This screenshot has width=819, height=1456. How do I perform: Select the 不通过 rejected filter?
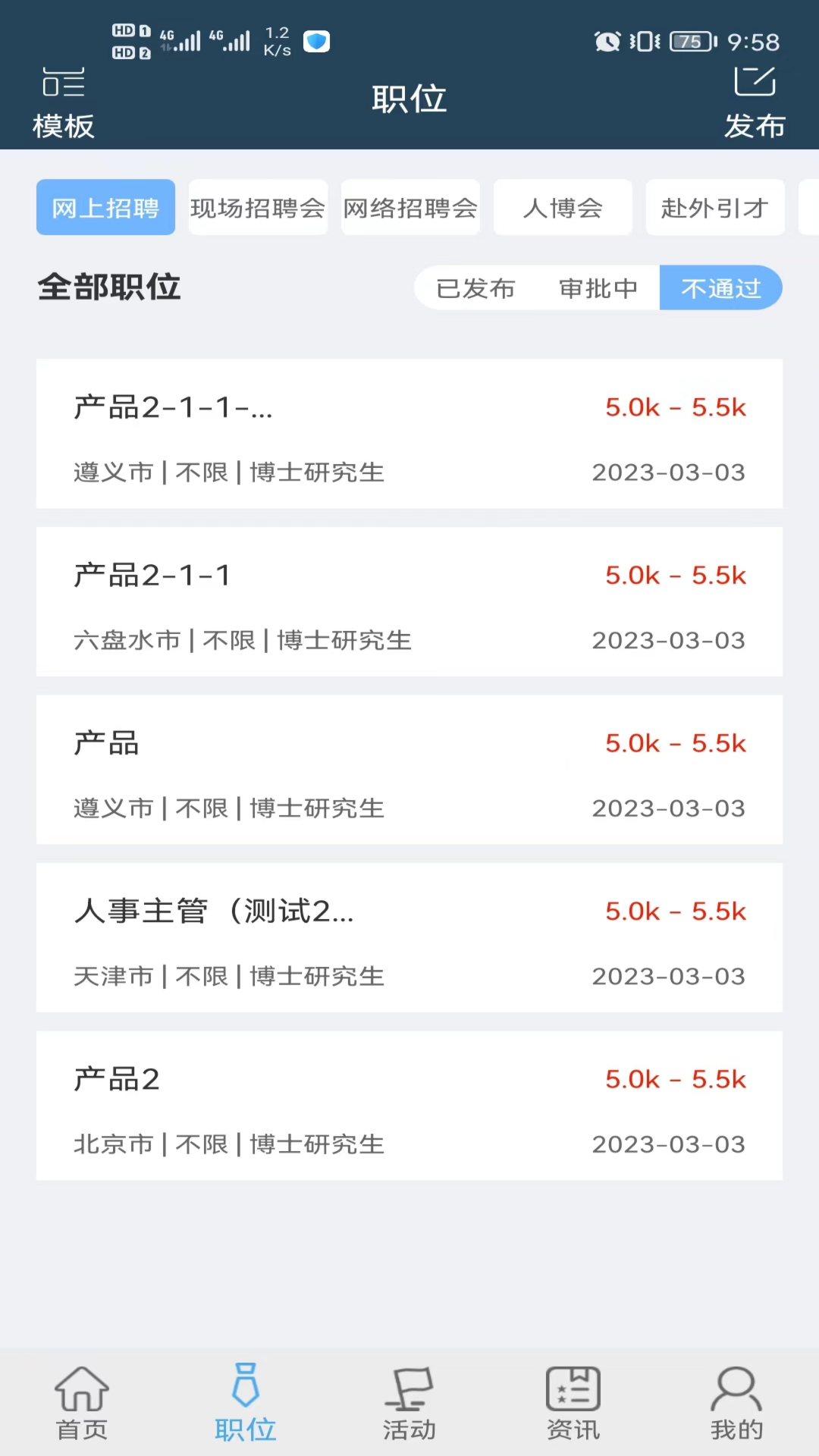721,288
